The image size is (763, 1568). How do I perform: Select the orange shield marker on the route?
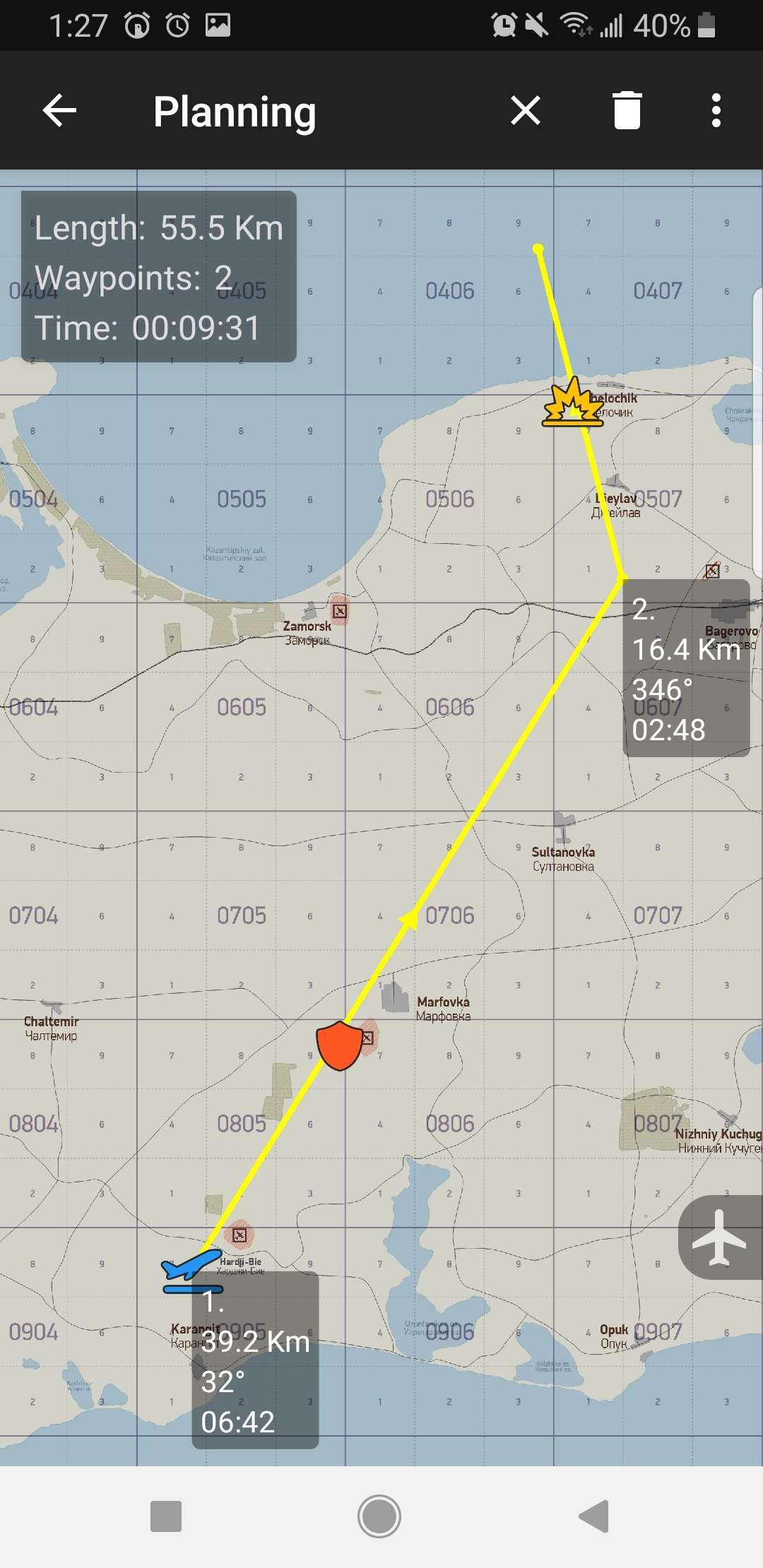point(339,1045)
